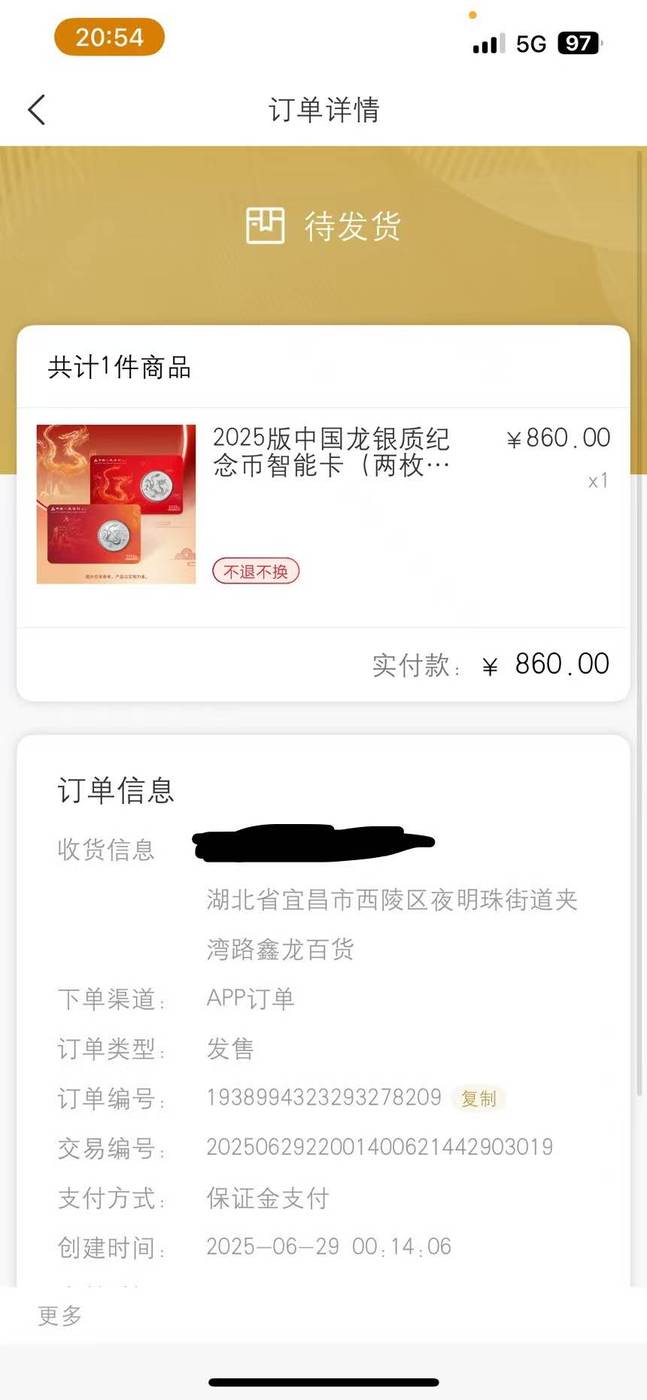Go back from order details
647x1400 pixels.
[x=37, y=109]
